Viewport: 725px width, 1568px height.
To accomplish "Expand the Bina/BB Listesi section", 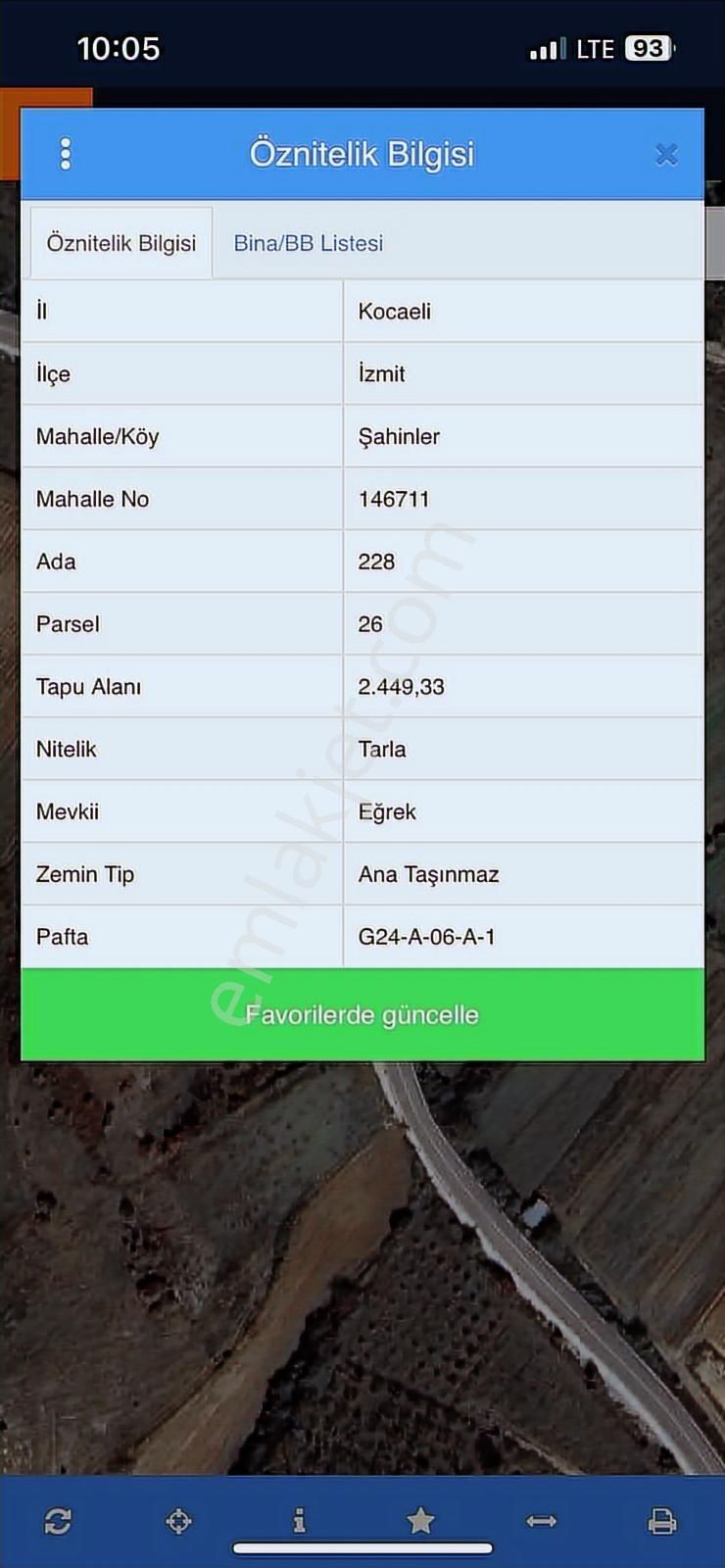I will [308, 243].
